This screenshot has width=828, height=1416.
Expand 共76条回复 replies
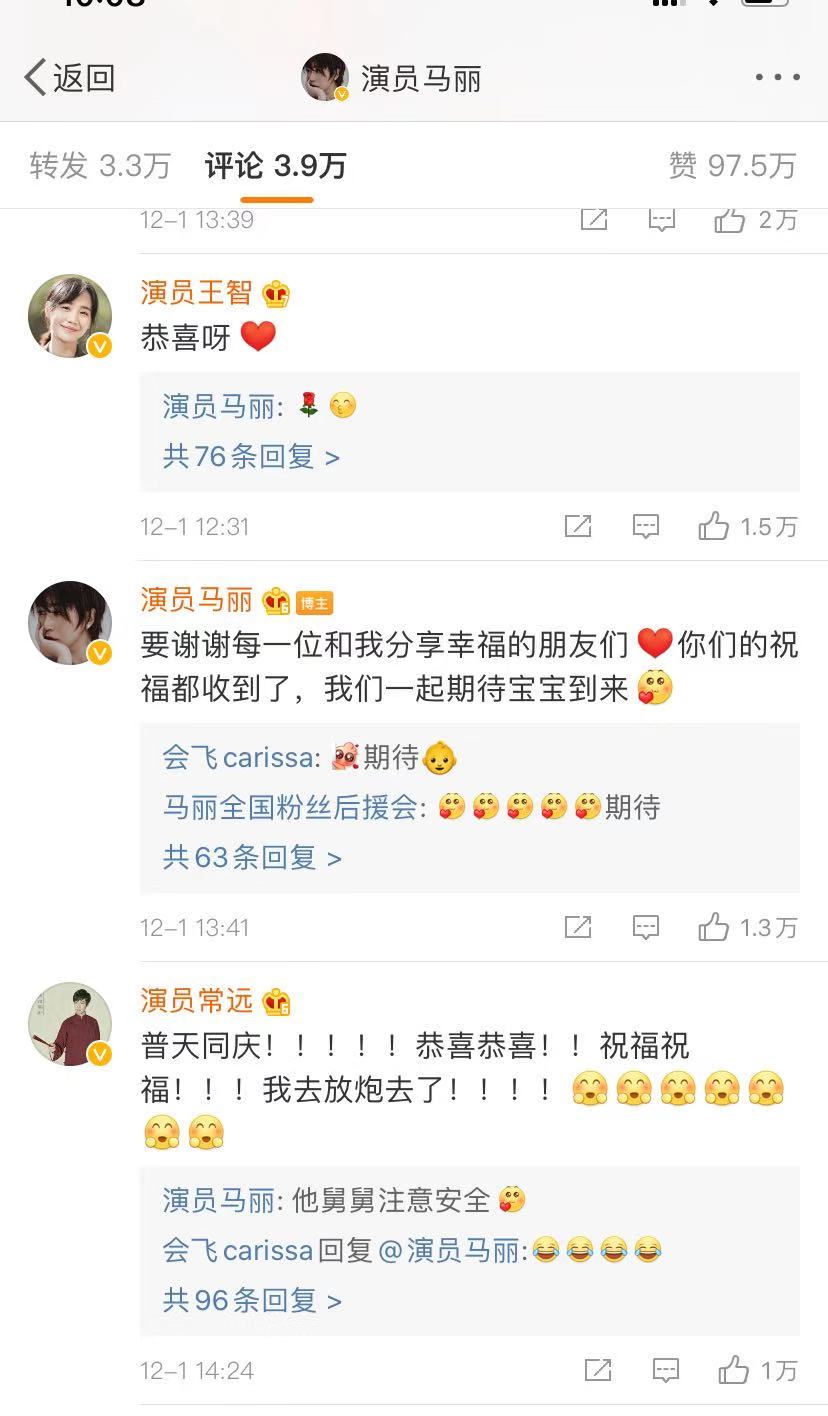tap(251, 457)
